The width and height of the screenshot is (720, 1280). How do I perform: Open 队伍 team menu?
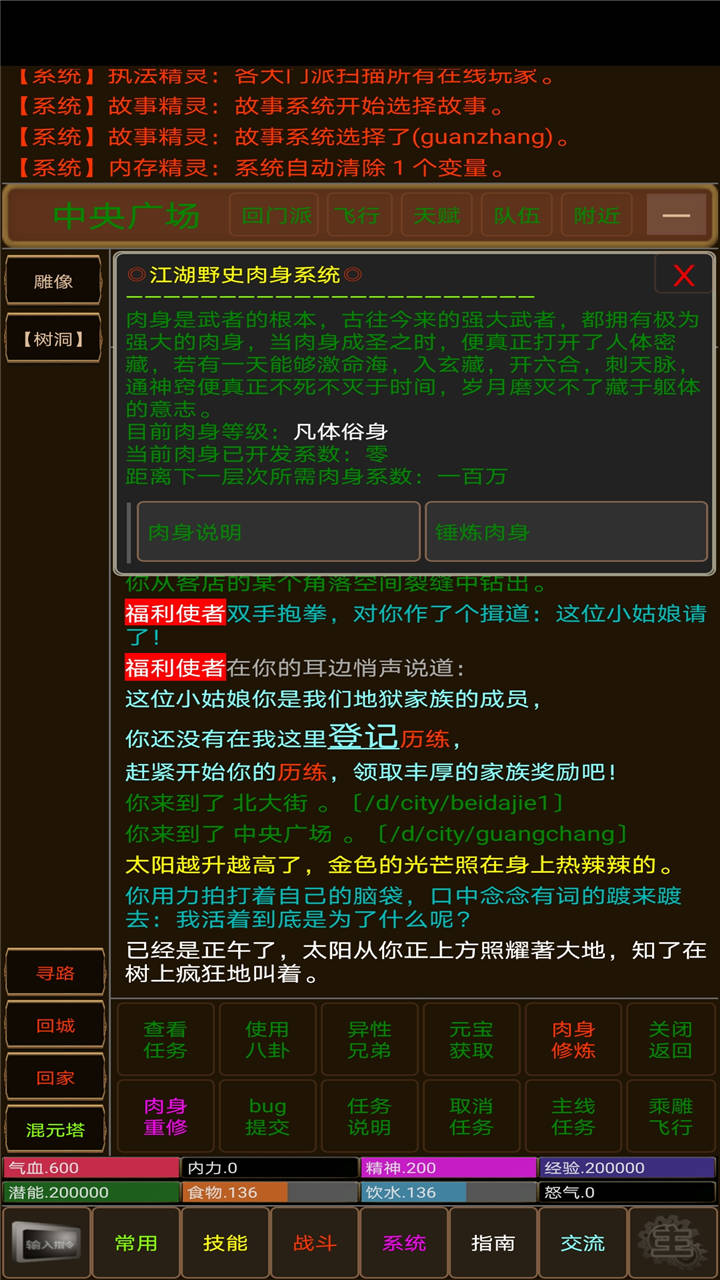coord(516,215)
